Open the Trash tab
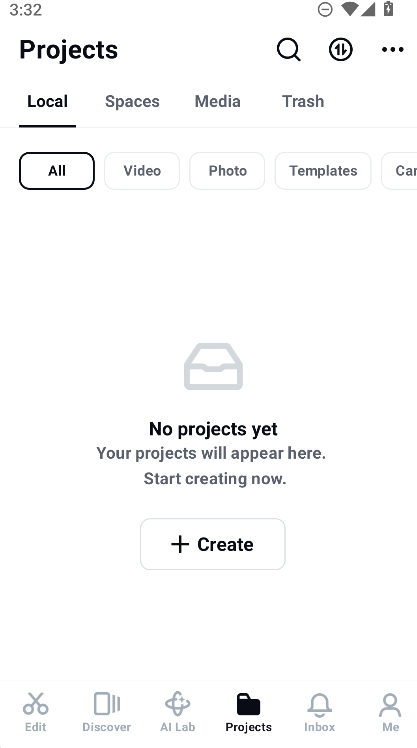This screenshot has width=417, height=748. pos(303,101)
